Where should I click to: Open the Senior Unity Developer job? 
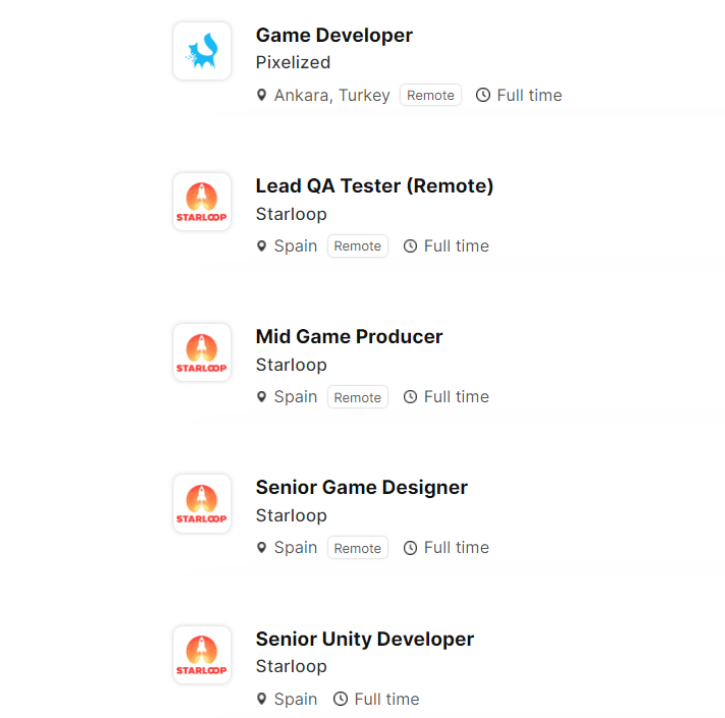coord(364,639)
